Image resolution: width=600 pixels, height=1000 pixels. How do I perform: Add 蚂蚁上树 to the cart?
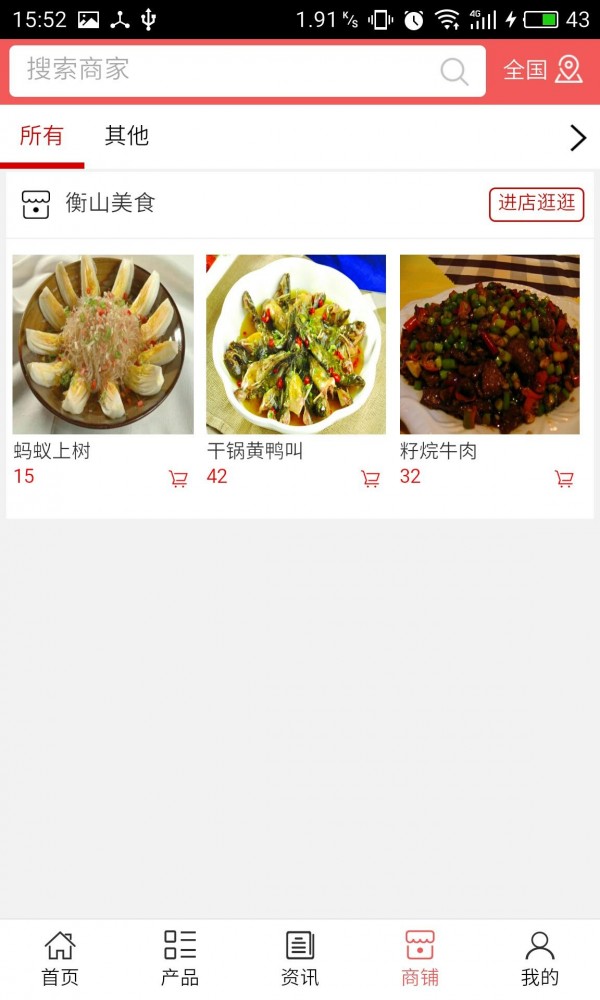(178, 479)
